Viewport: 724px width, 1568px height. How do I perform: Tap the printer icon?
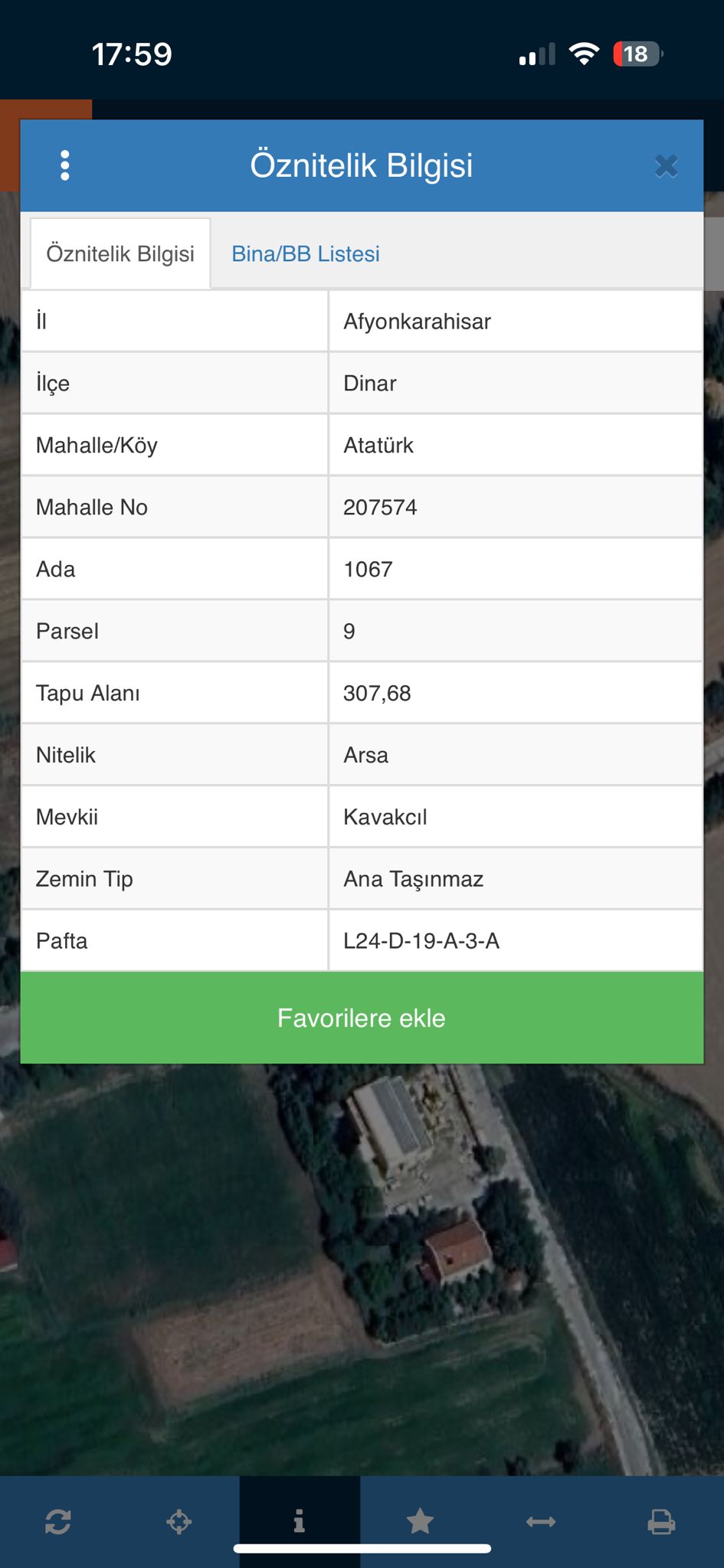(x=661, y=1521)
